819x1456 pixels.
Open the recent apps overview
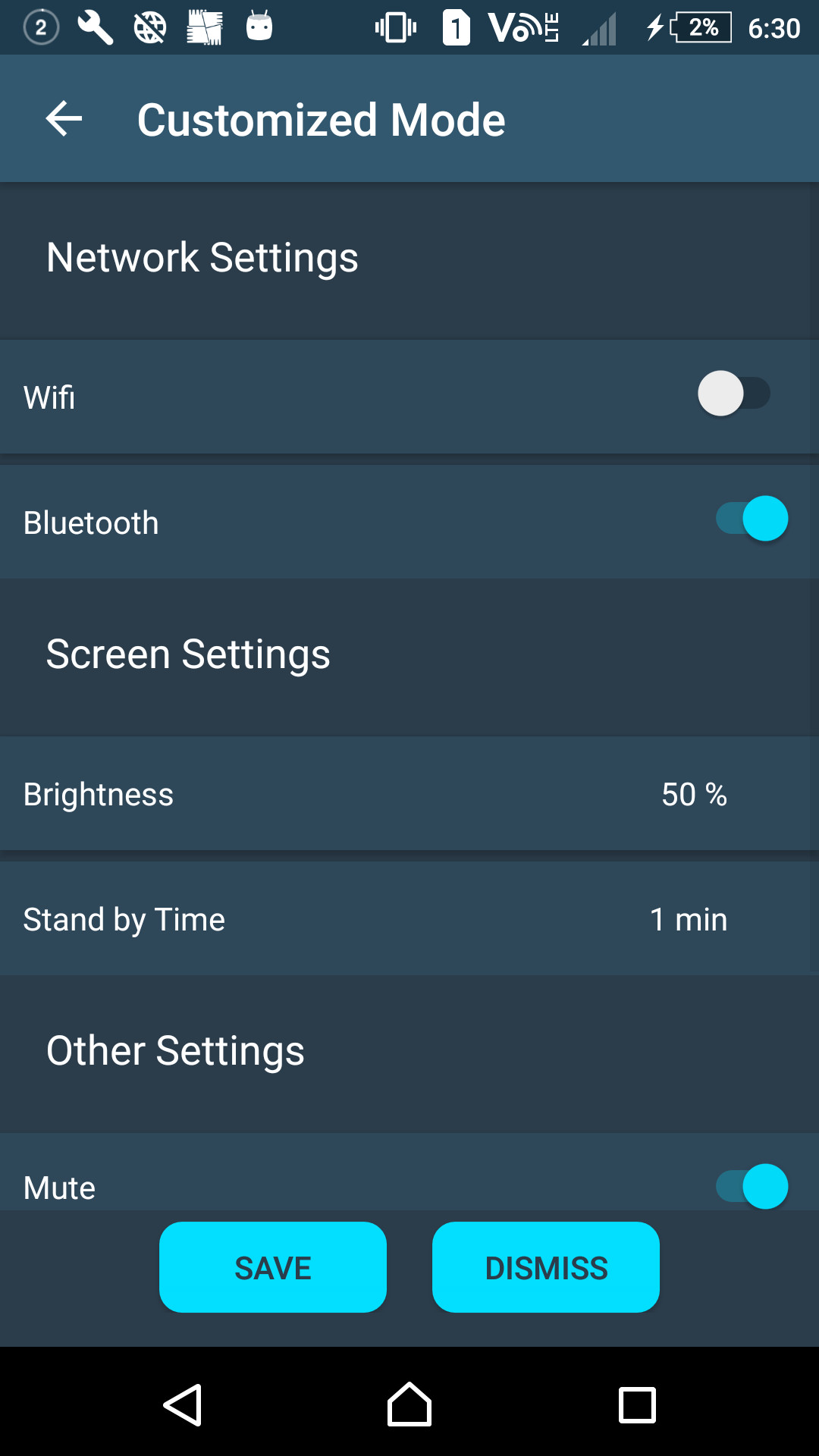pos(637,1405)
